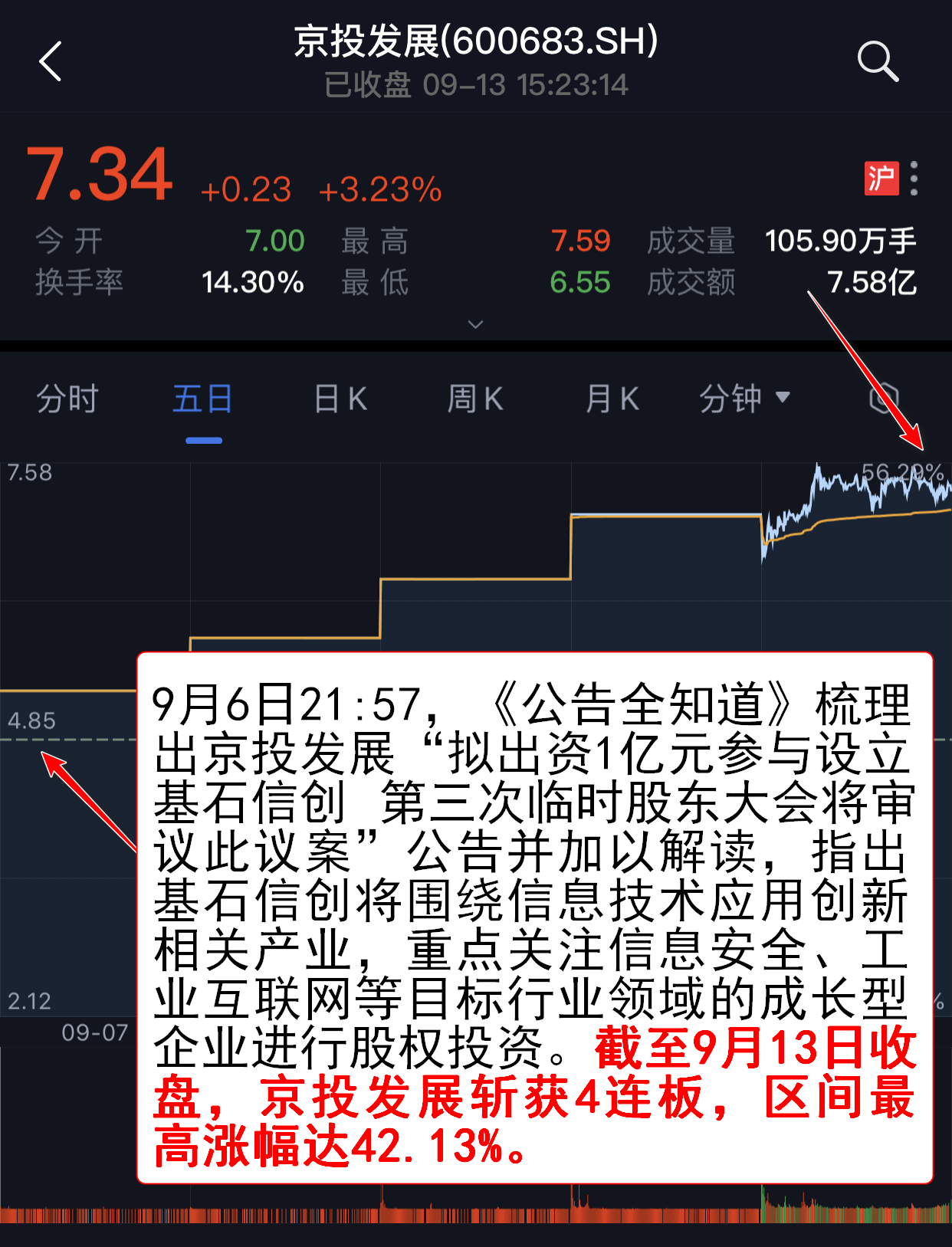Go back using the top-left arrow

(x=51, y=61)
